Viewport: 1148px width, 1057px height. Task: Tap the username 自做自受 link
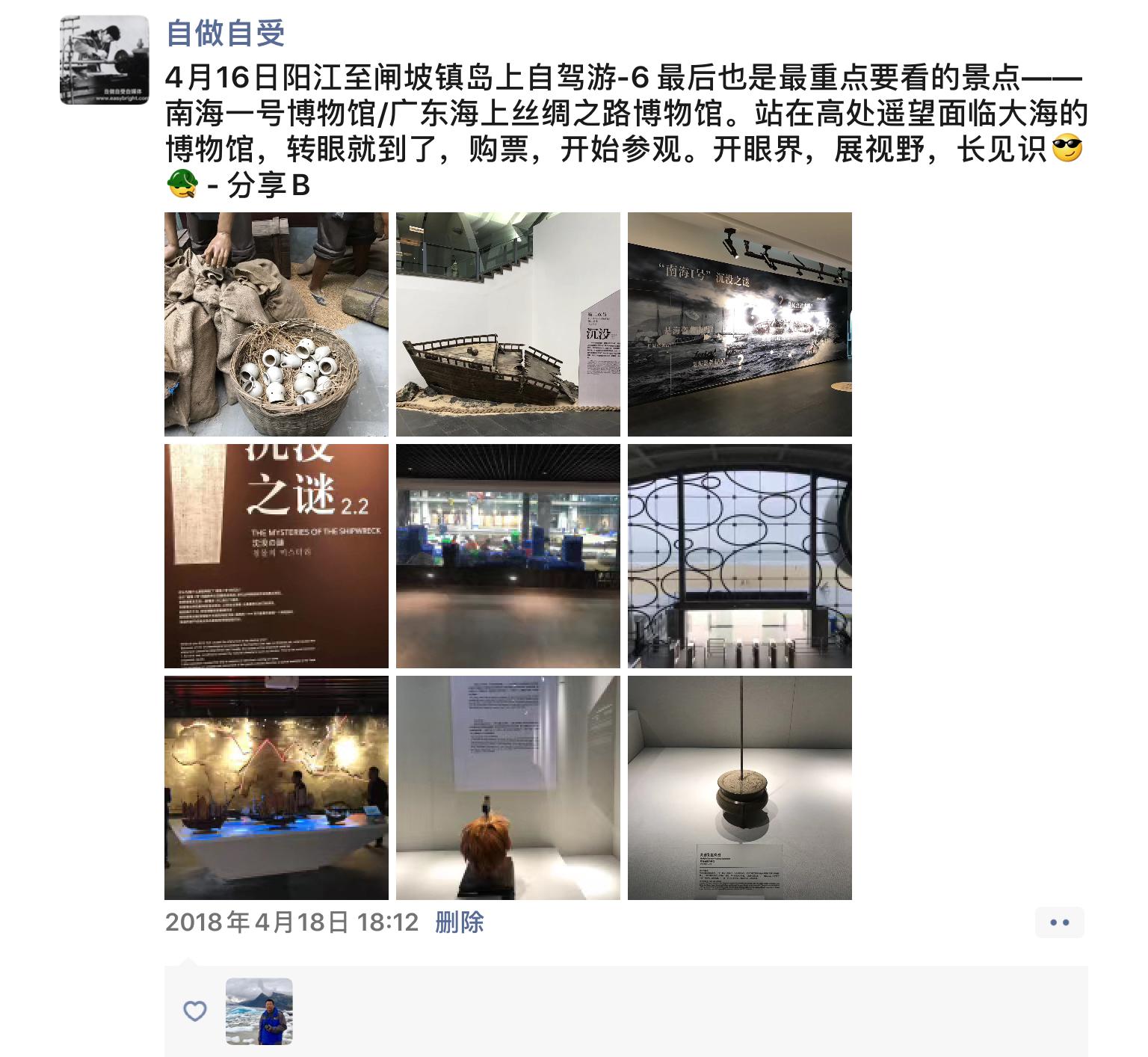point(225,34)
